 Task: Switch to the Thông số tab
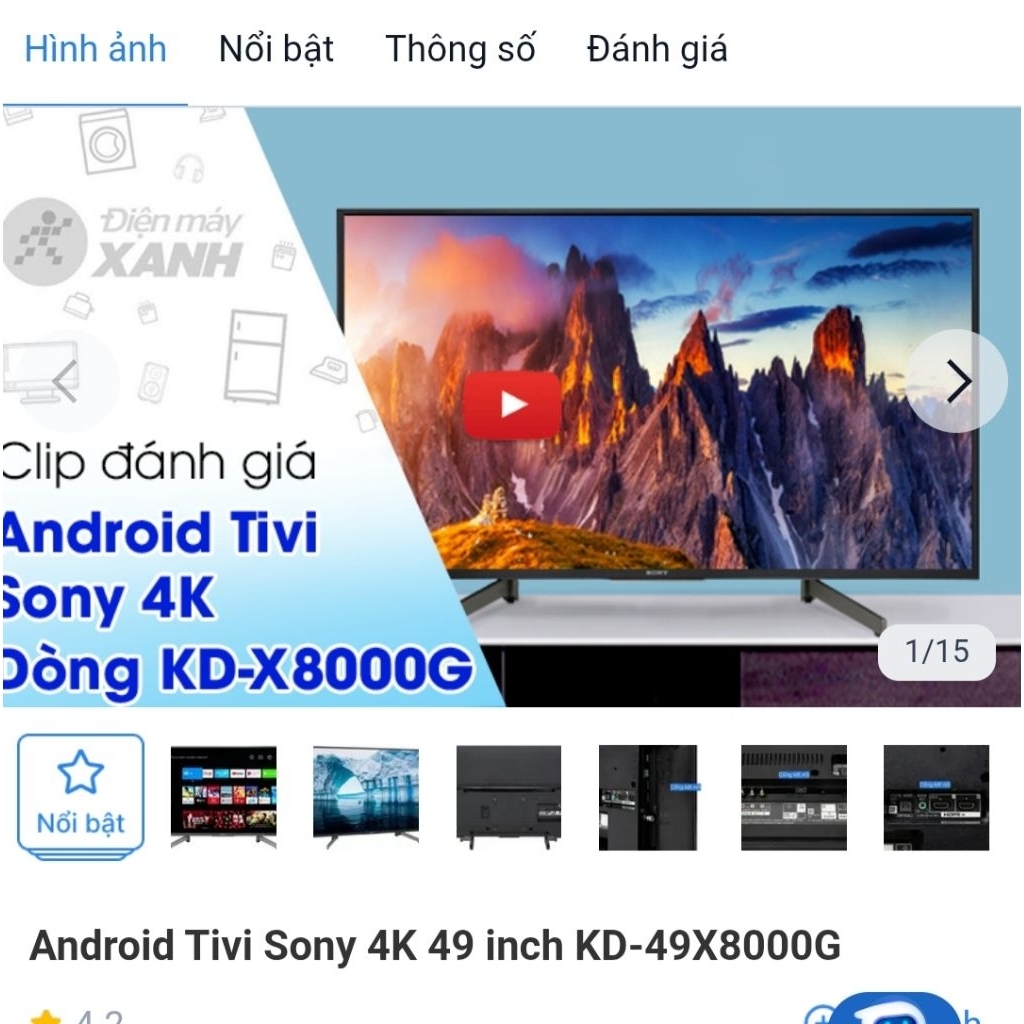point(460,49)
